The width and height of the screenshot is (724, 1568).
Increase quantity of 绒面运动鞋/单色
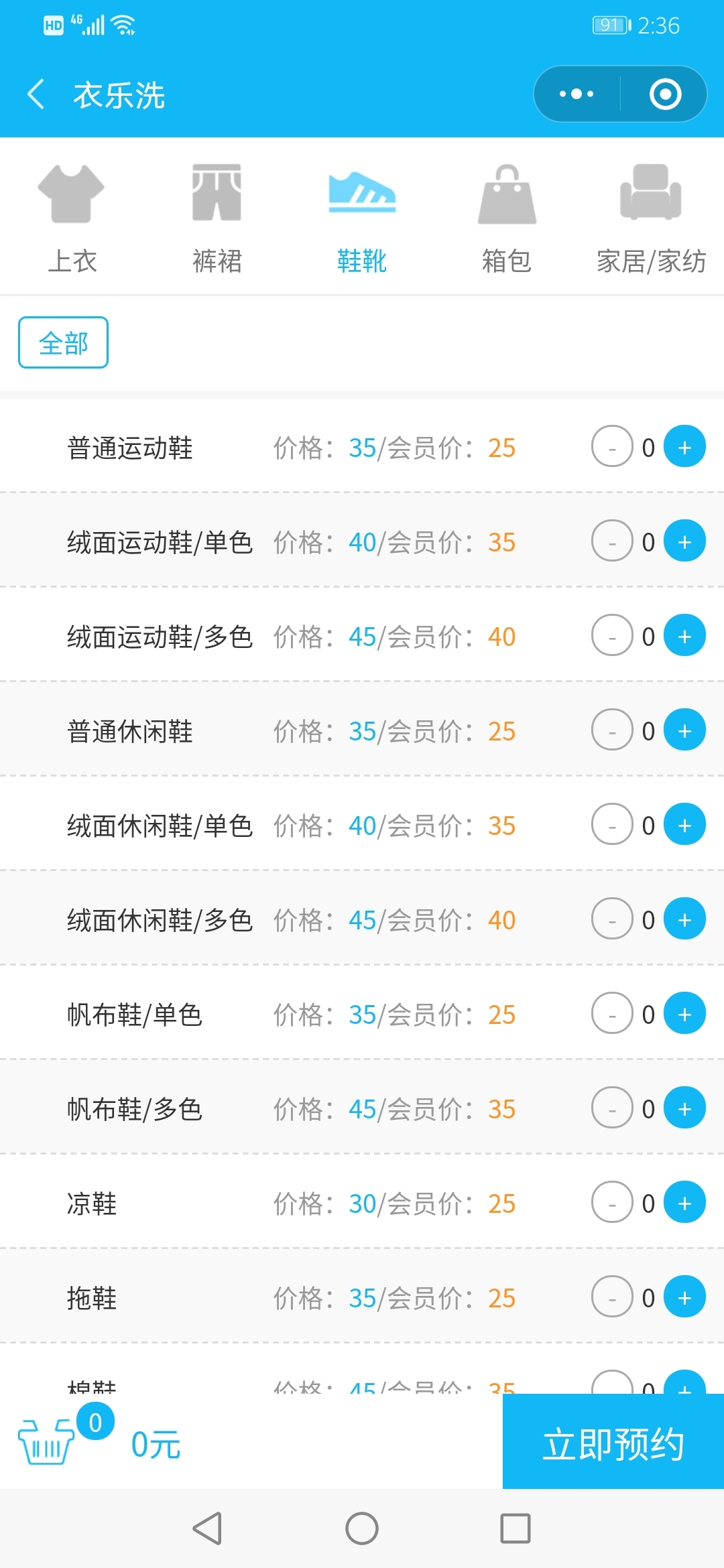pos(684,541)
